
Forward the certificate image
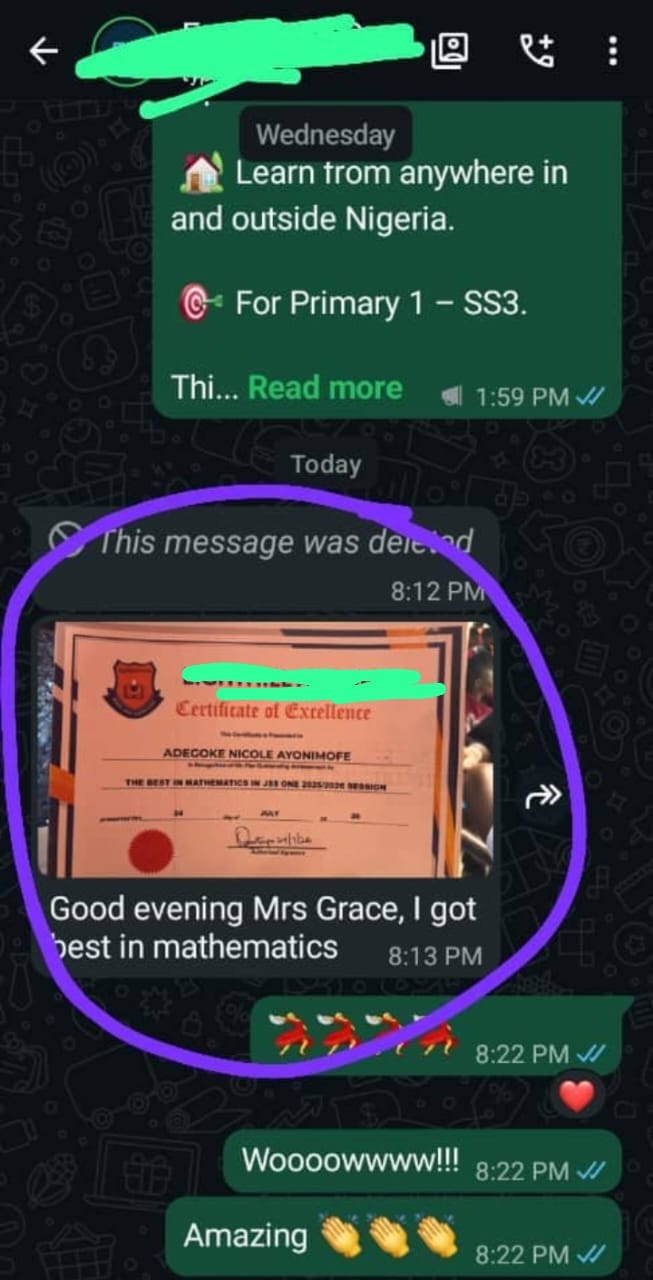(x=543, y=796)
